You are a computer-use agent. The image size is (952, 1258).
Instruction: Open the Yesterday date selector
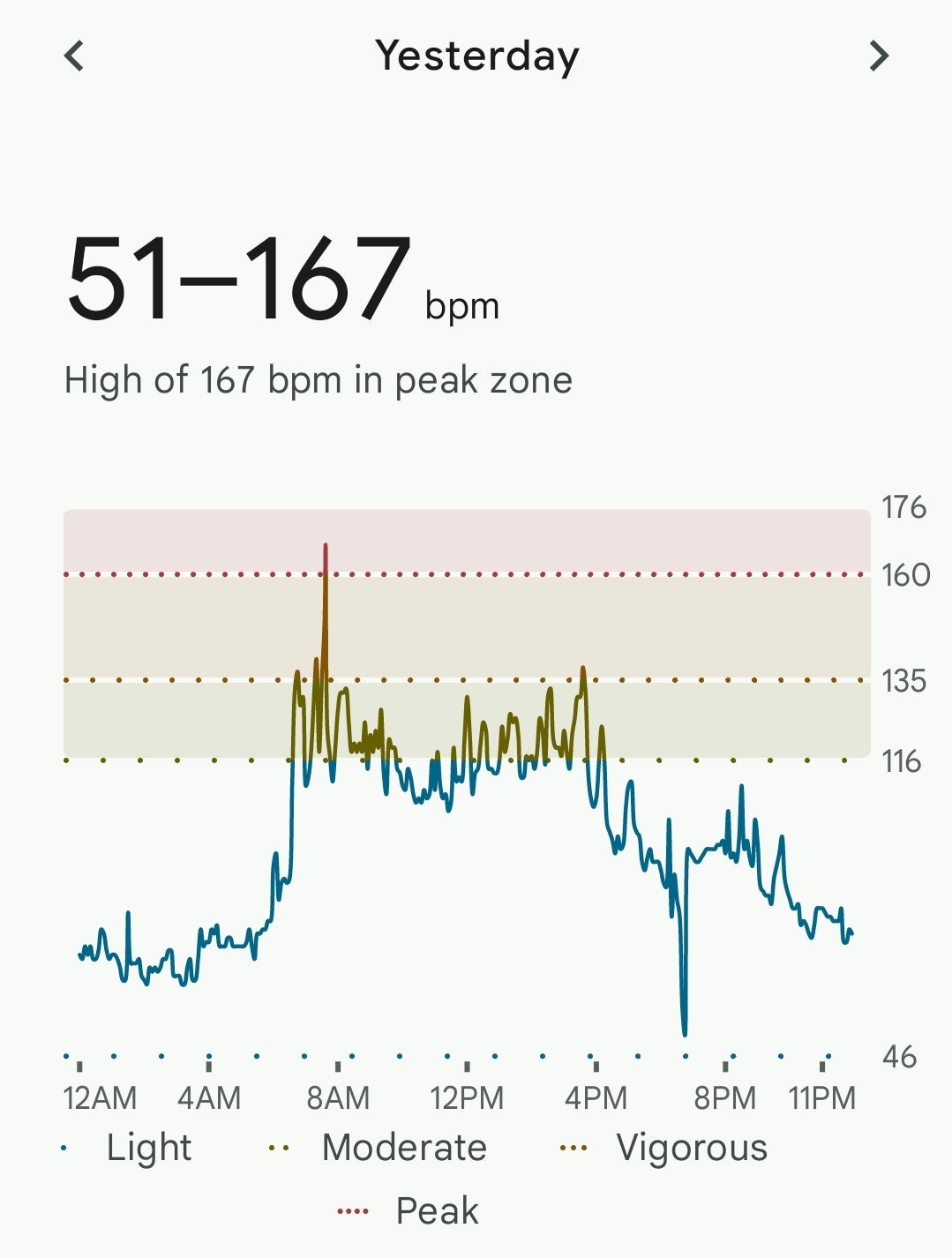click(476, 56)
